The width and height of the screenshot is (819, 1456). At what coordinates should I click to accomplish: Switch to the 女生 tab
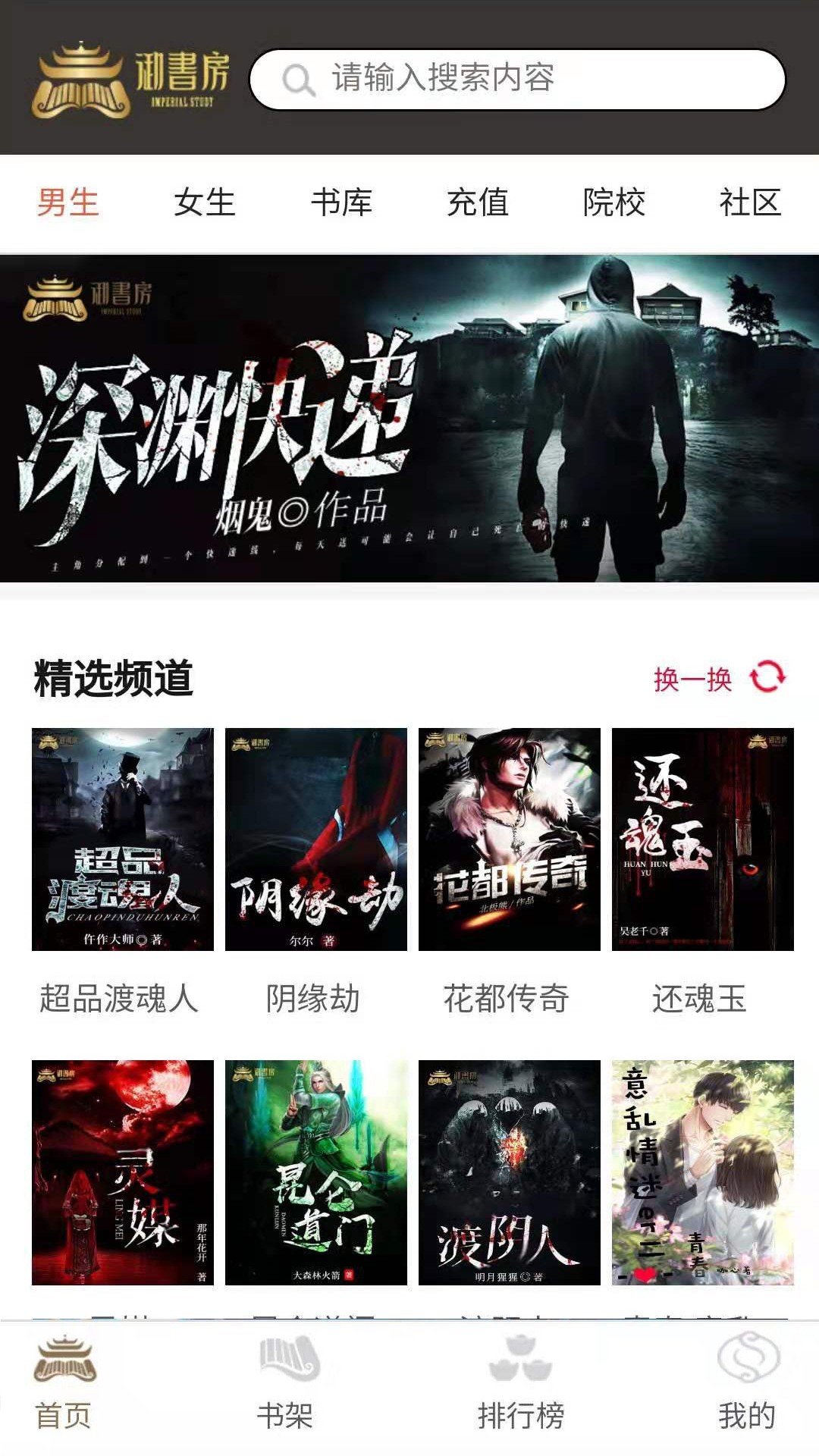204,202
